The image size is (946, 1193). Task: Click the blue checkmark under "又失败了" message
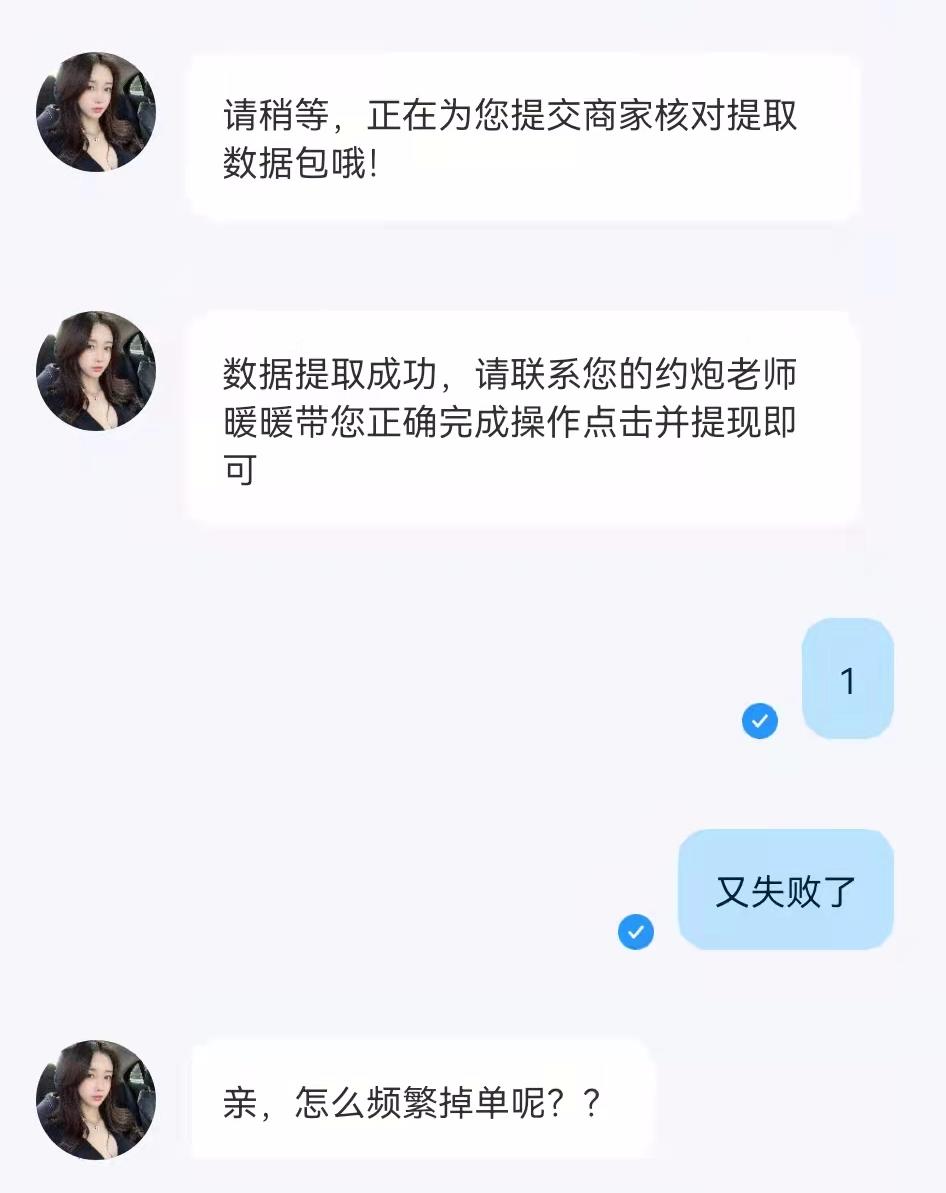tap(636, 933)
